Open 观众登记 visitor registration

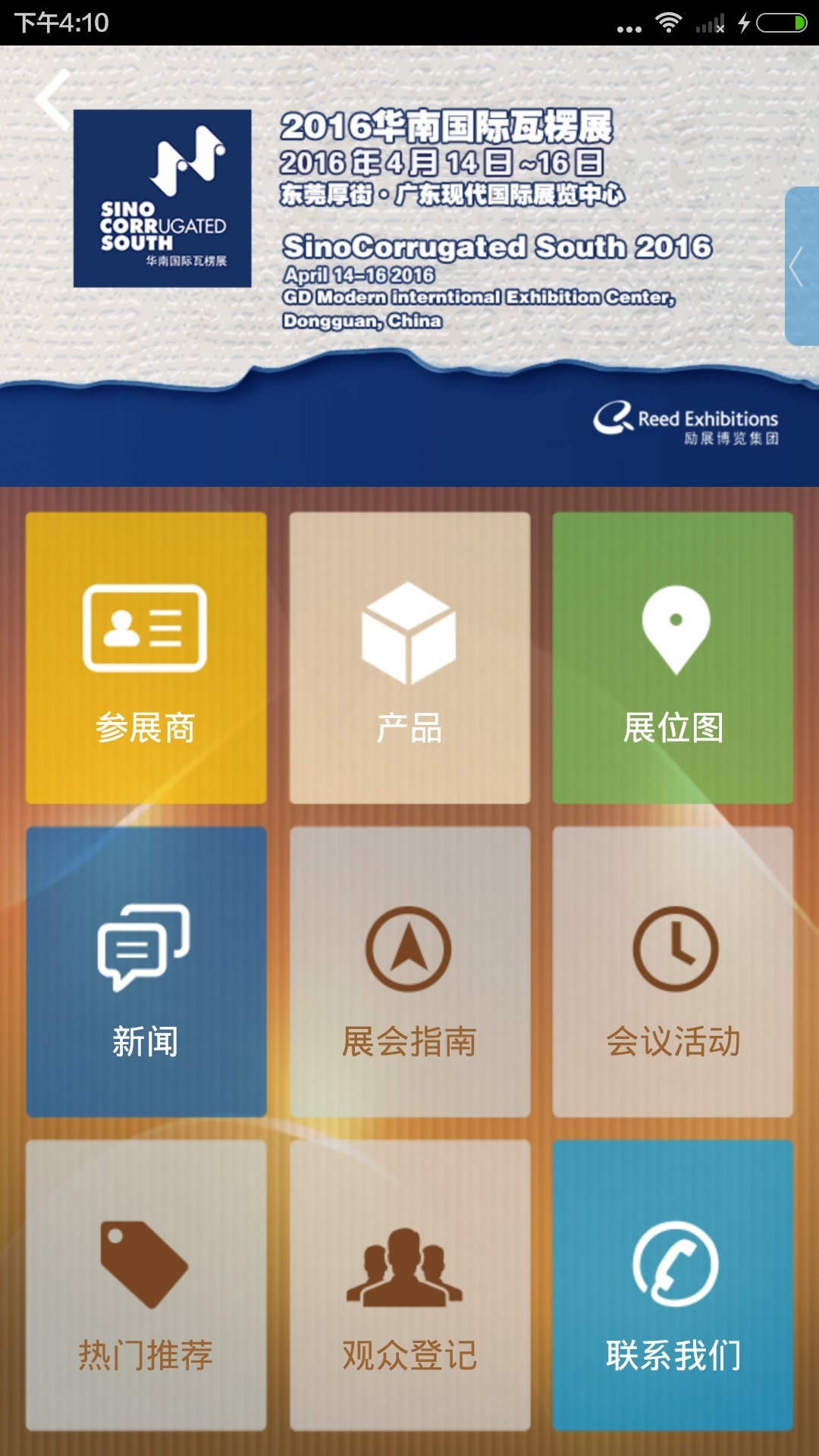pos(409,1285)
